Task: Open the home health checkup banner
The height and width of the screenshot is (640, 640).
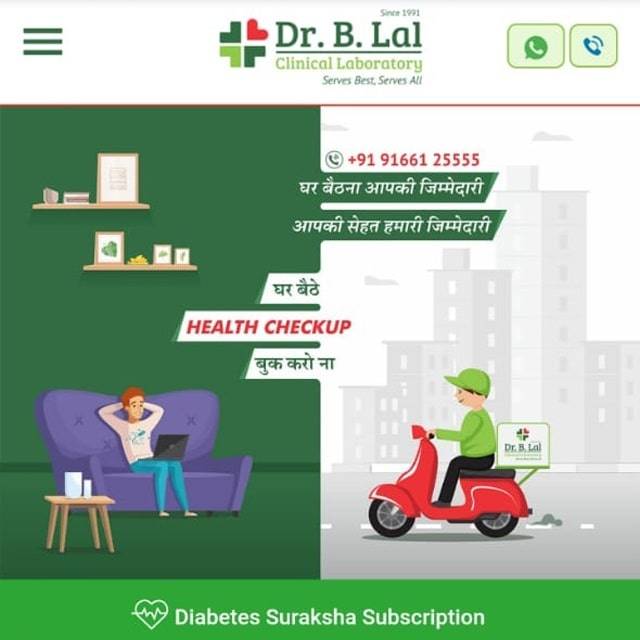Action: tap(320, 340)
